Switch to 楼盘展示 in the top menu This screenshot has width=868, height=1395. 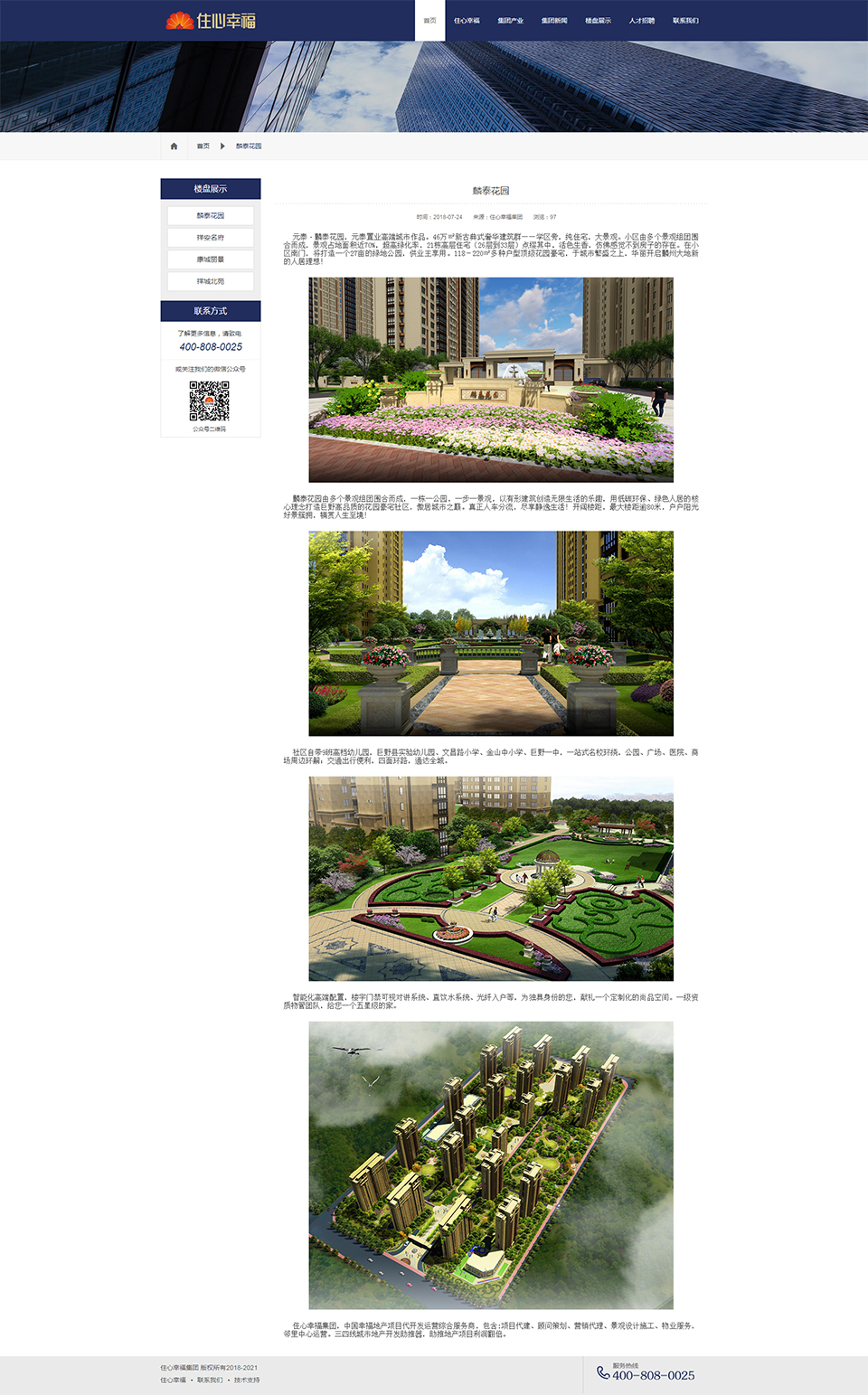(x=598, y=20)
